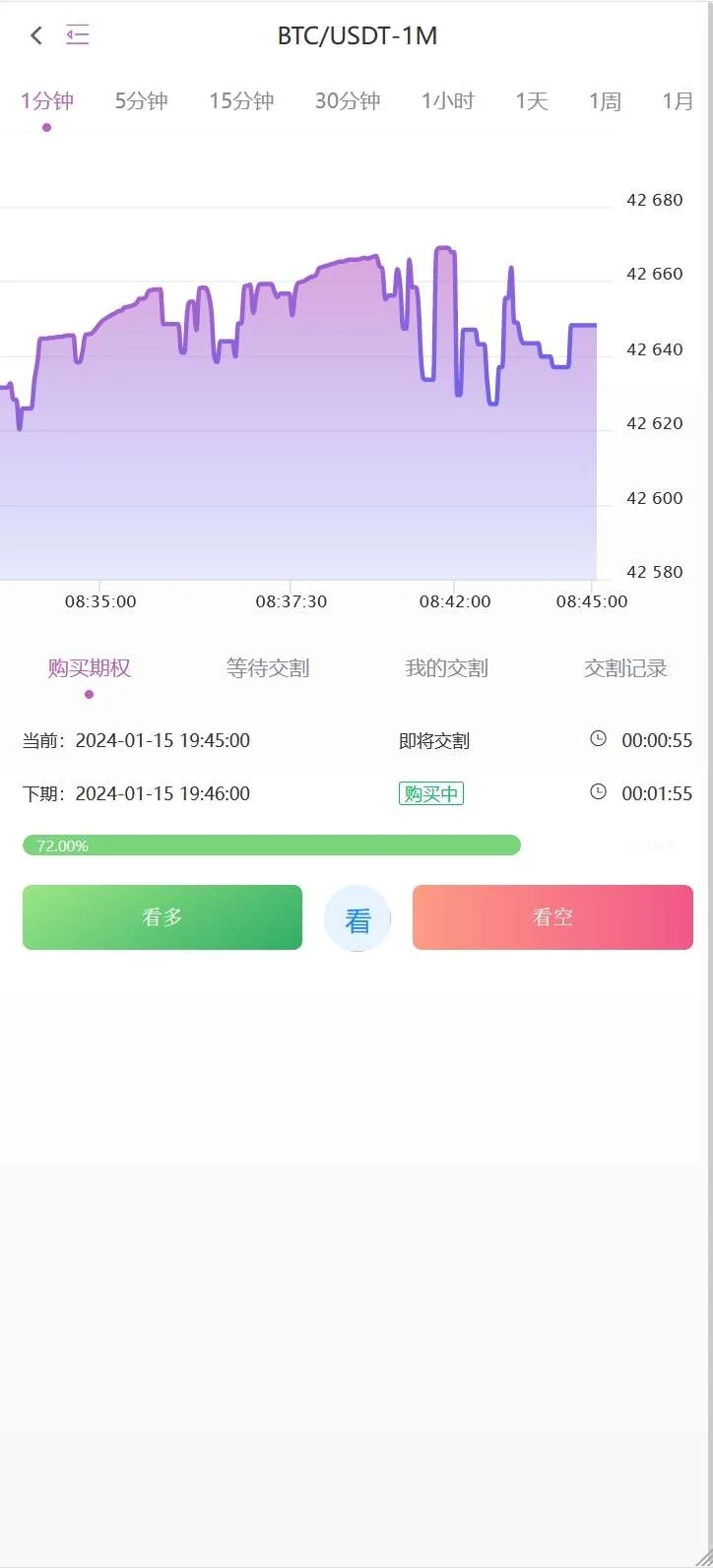Switch chart to 1月 interval
This screenshot has width=713, height=1568.
pyautogui.click(x=678, y=100)
